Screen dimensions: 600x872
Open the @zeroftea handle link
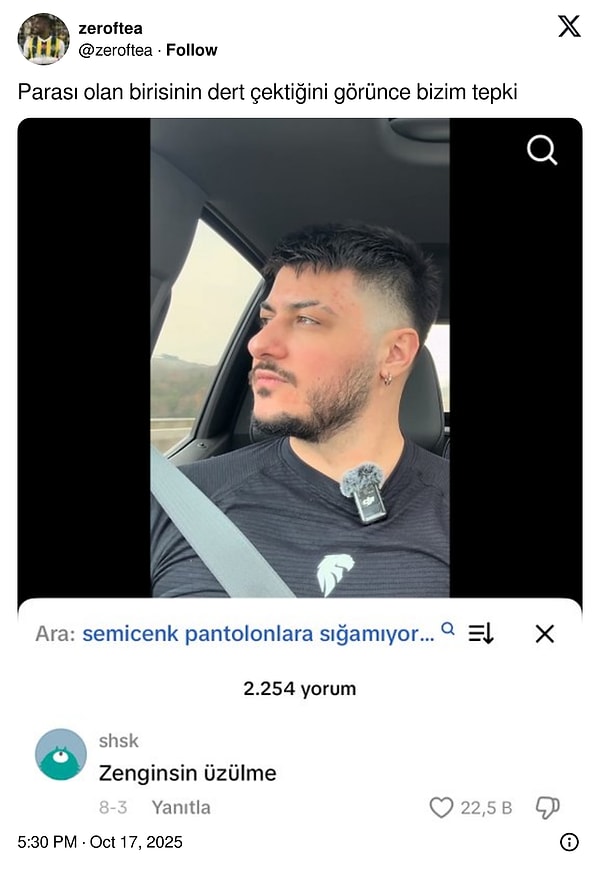point(115,50)
